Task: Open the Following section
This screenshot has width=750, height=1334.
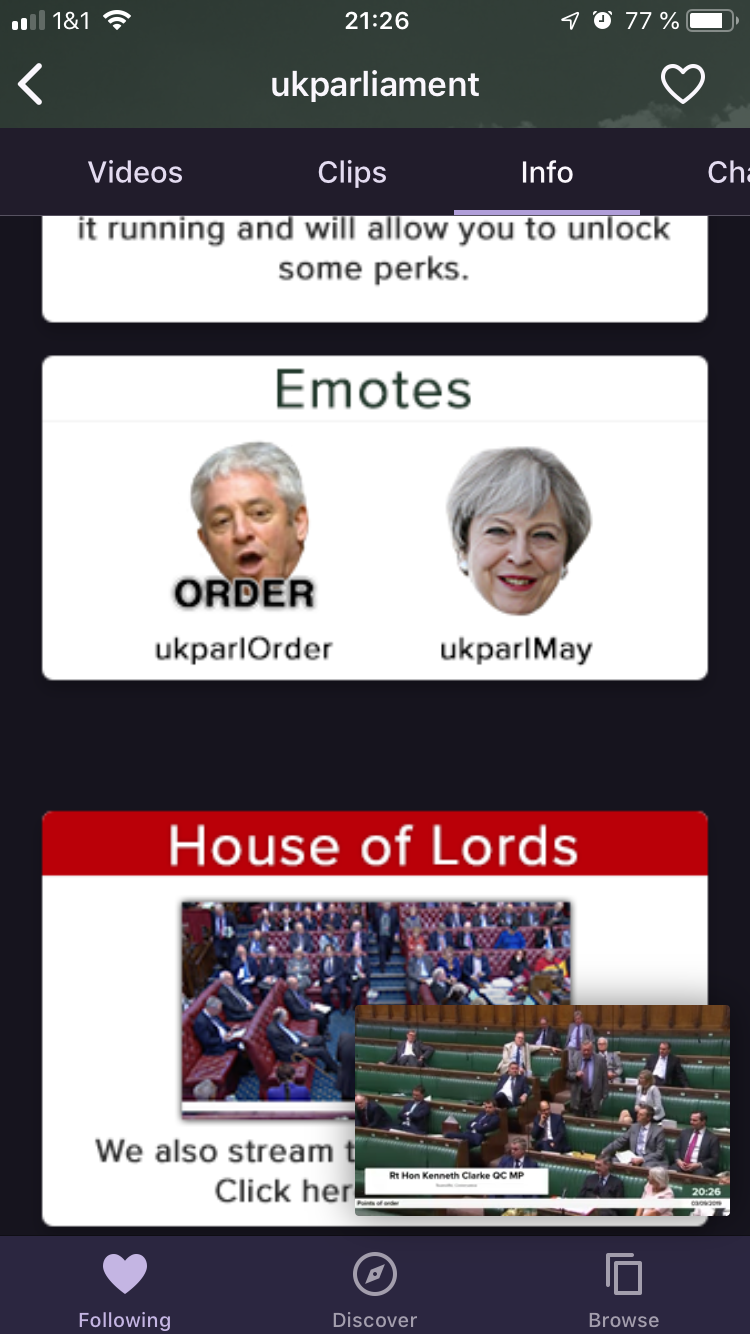Action: 125,1290
